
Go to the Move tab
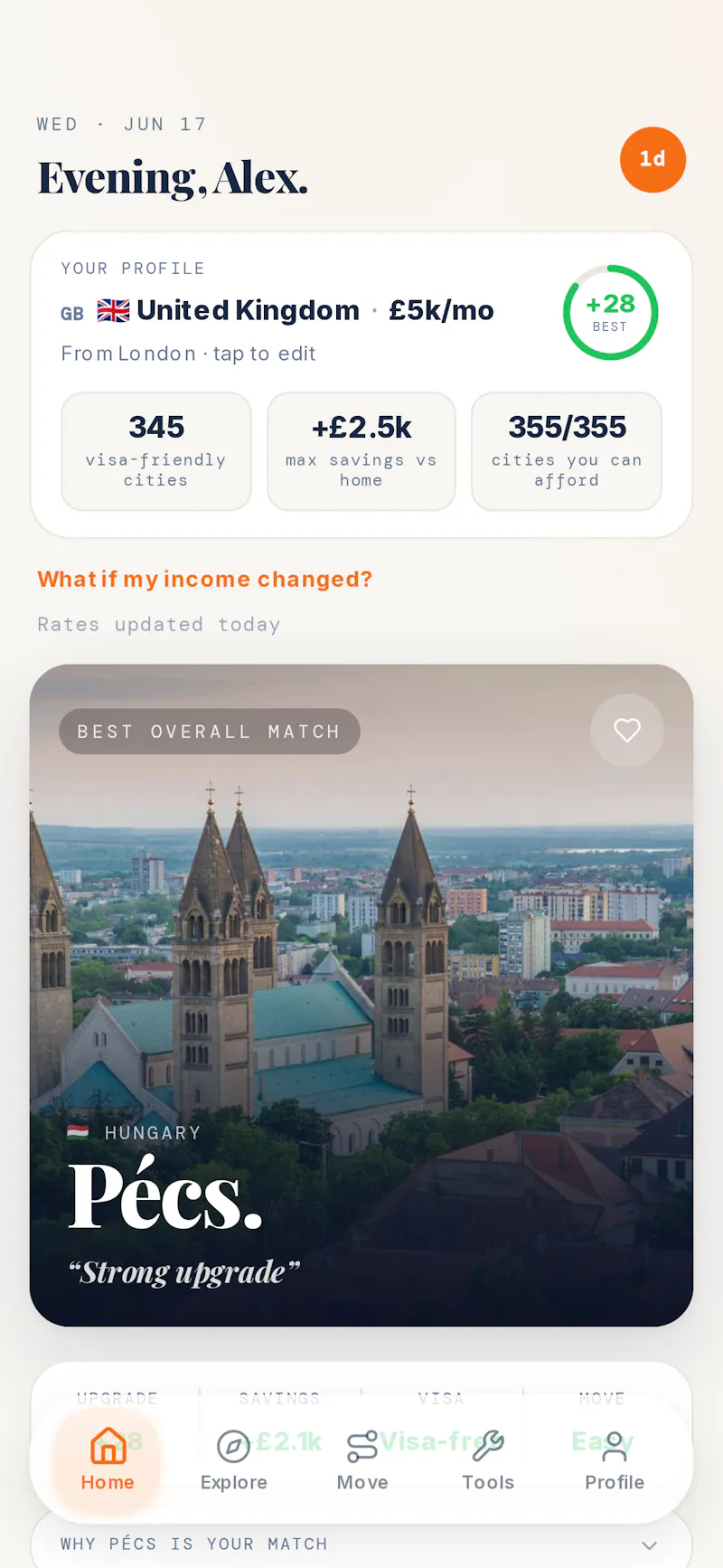click(362, 1460)
